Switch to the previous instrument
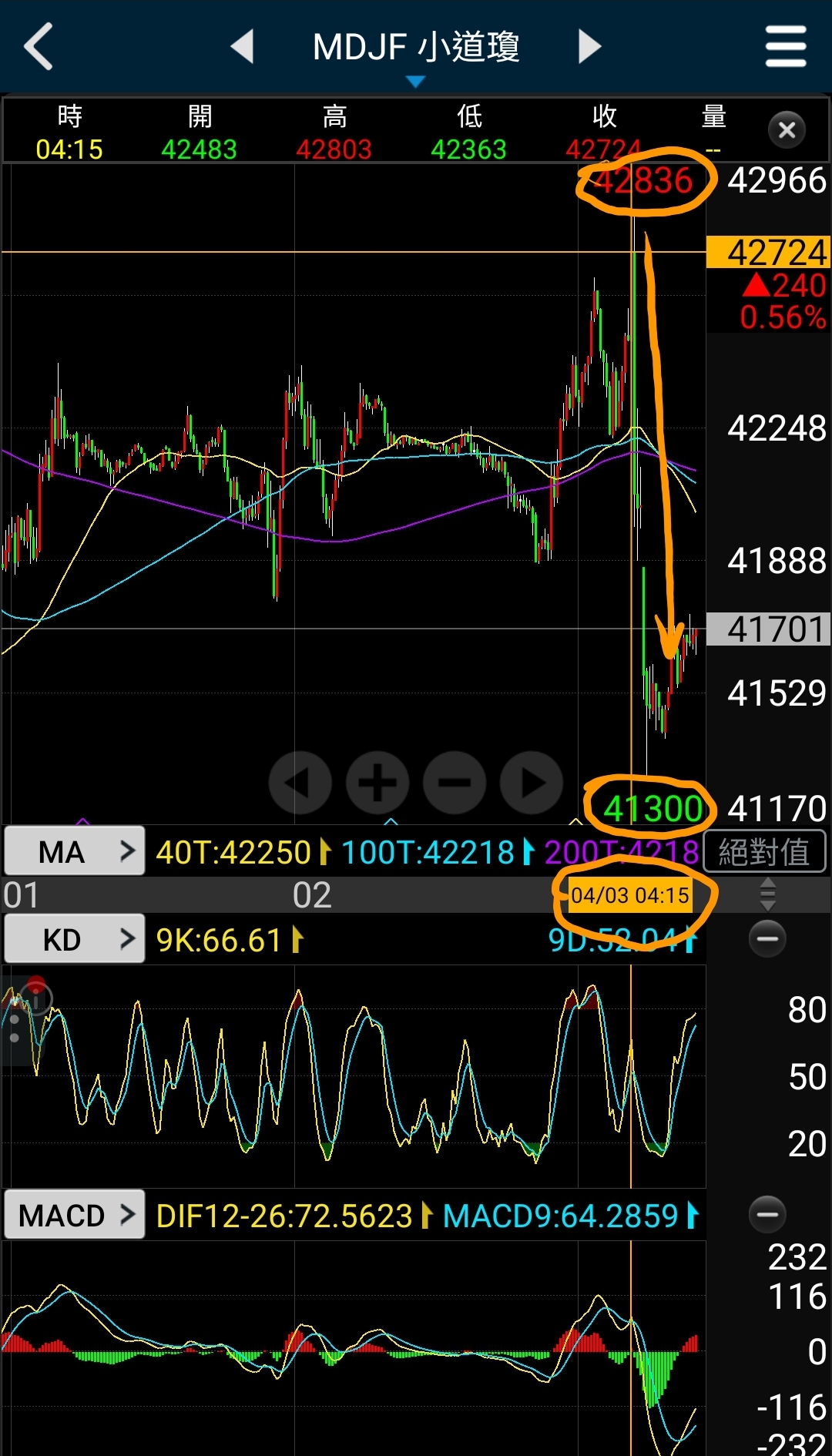This screenshot has width=832, height=1456. pos(243,46)
